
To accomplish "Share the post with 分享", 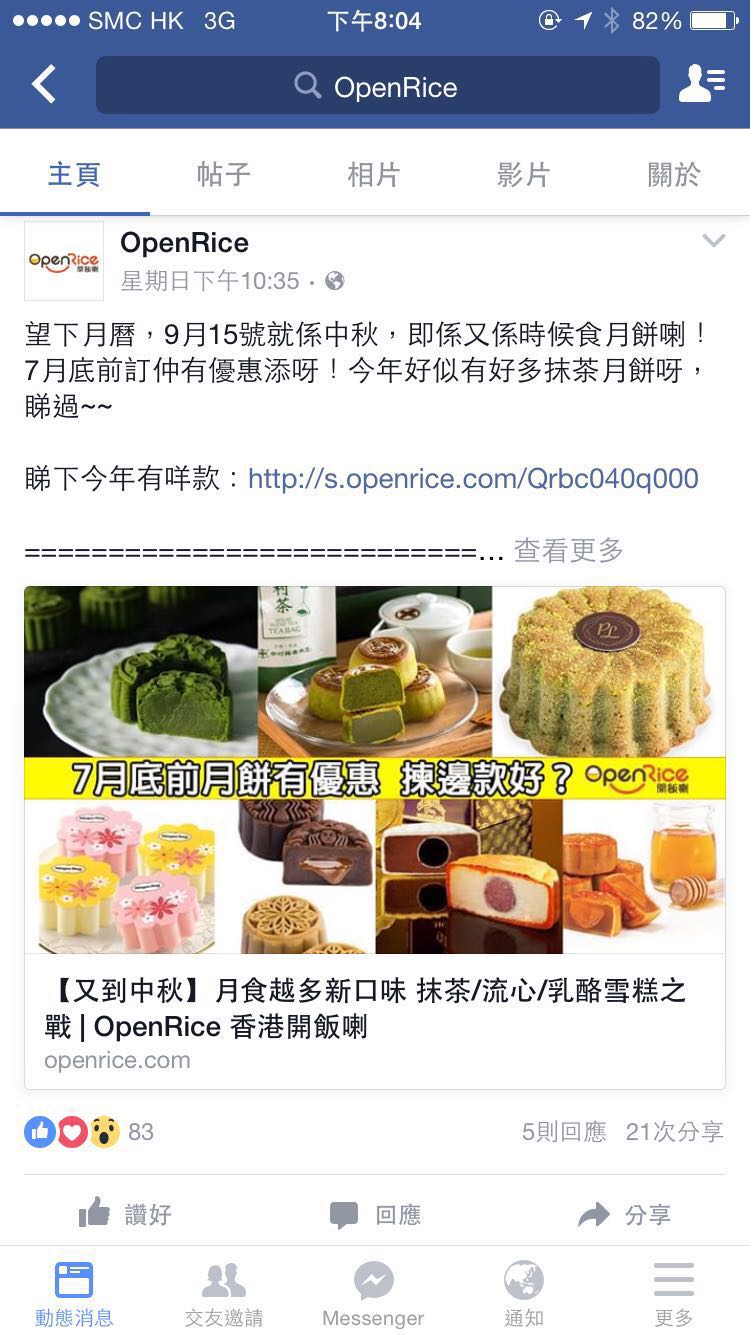I will (625, 1215).
